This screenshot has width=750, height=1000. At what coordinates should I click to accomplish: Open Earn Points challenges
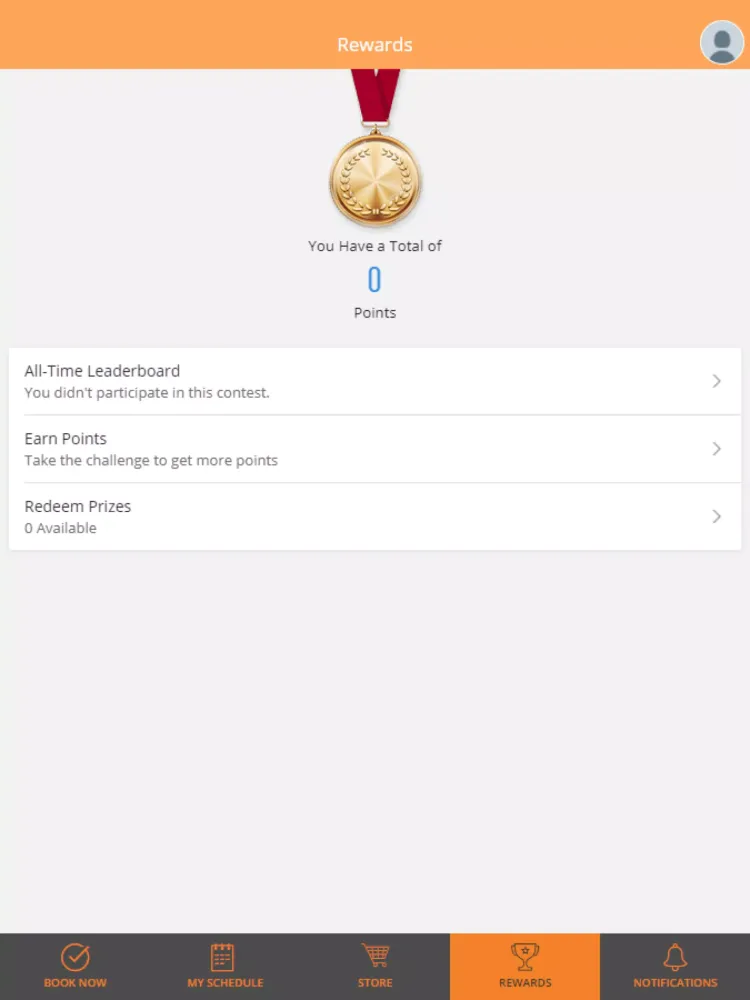375,449
